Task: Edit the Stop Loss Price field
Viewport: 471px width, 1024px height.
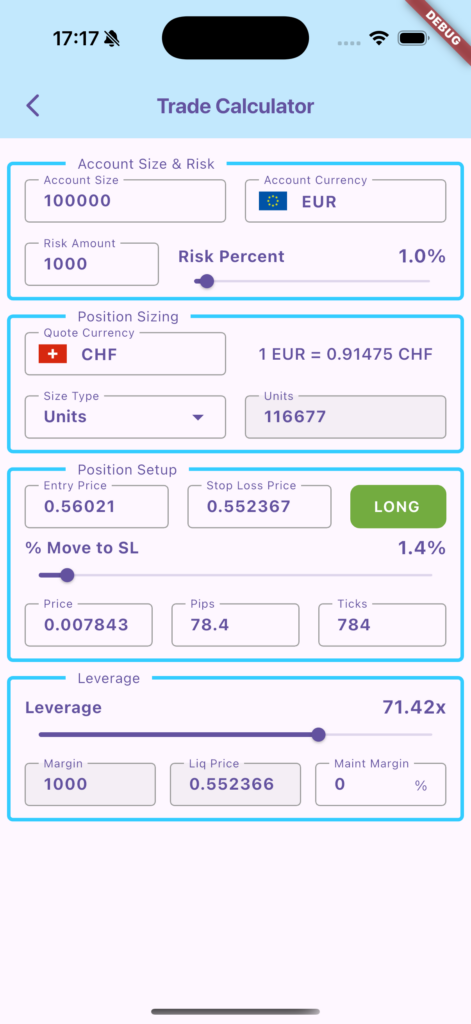Action: tap(259, 506)
